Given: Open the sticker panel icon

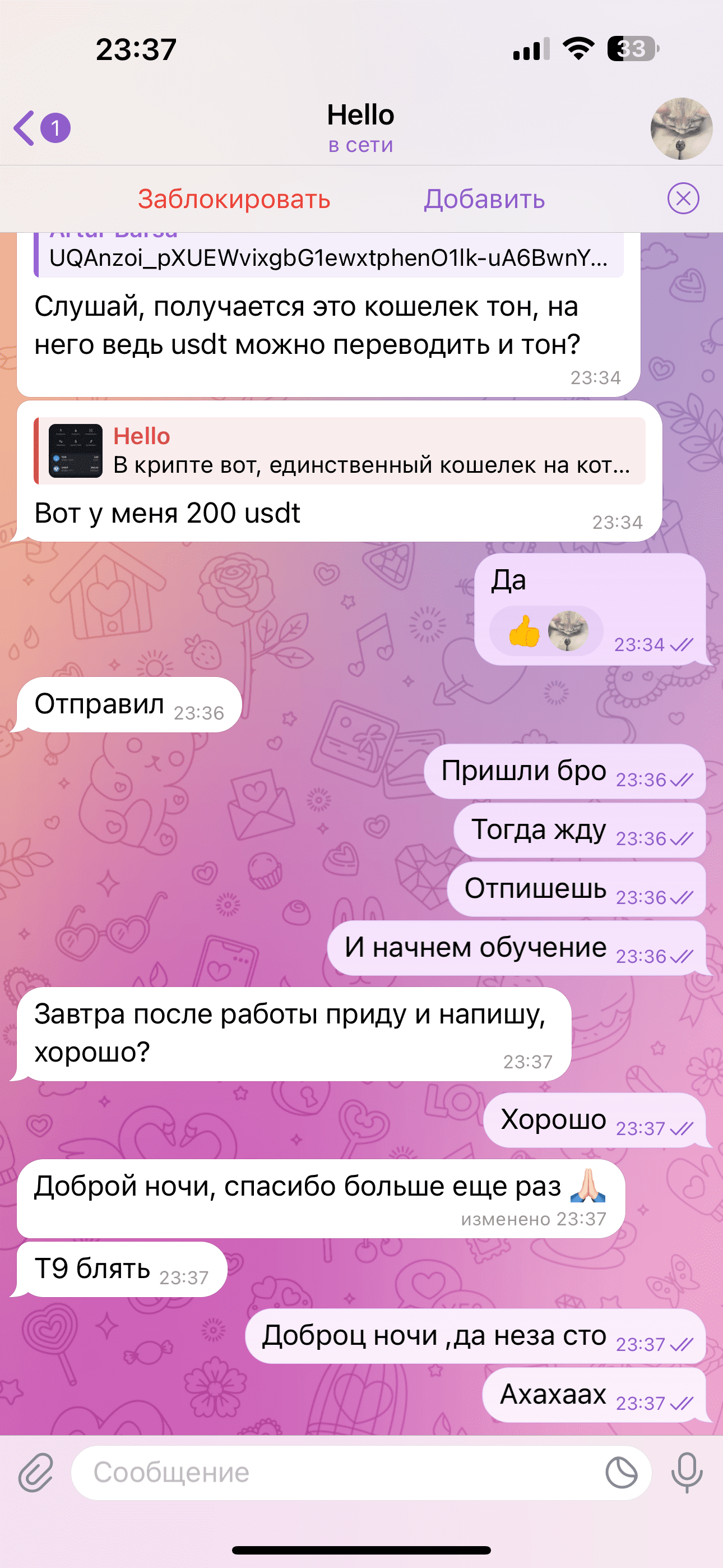Looking at the screenshot, I should click(622, 1473).
